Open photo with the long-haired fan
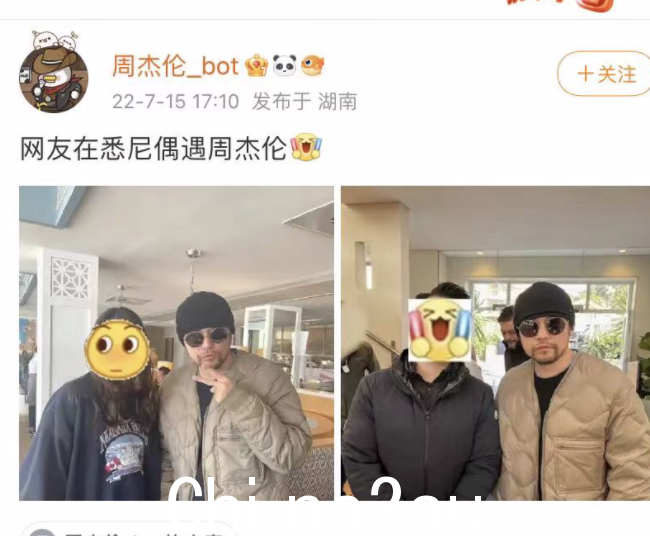This screenshot has height=536, width=650. [x=177, y=342]
